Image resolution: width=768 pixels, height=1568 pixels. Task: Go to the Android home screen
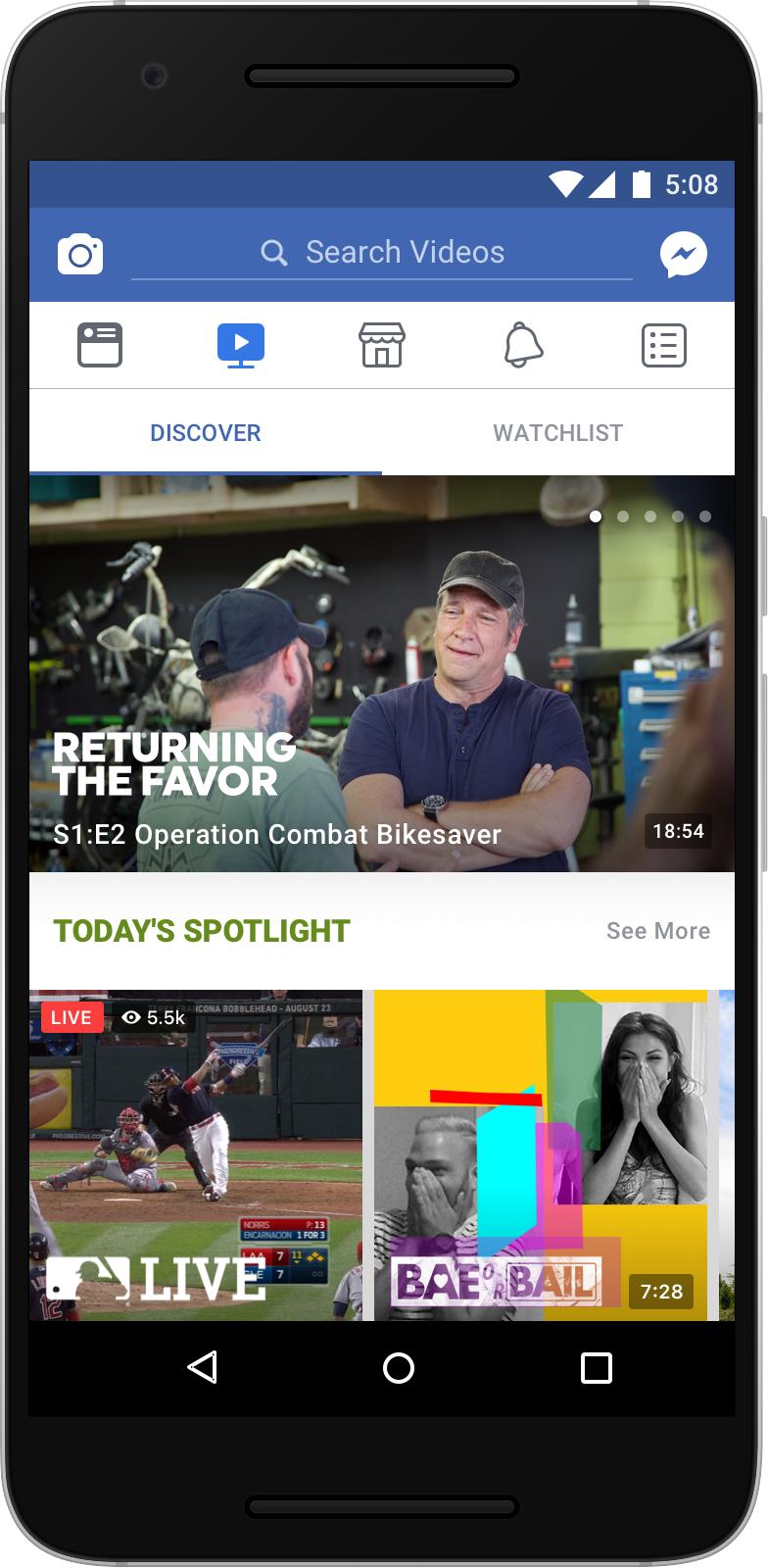(399, 1367)
